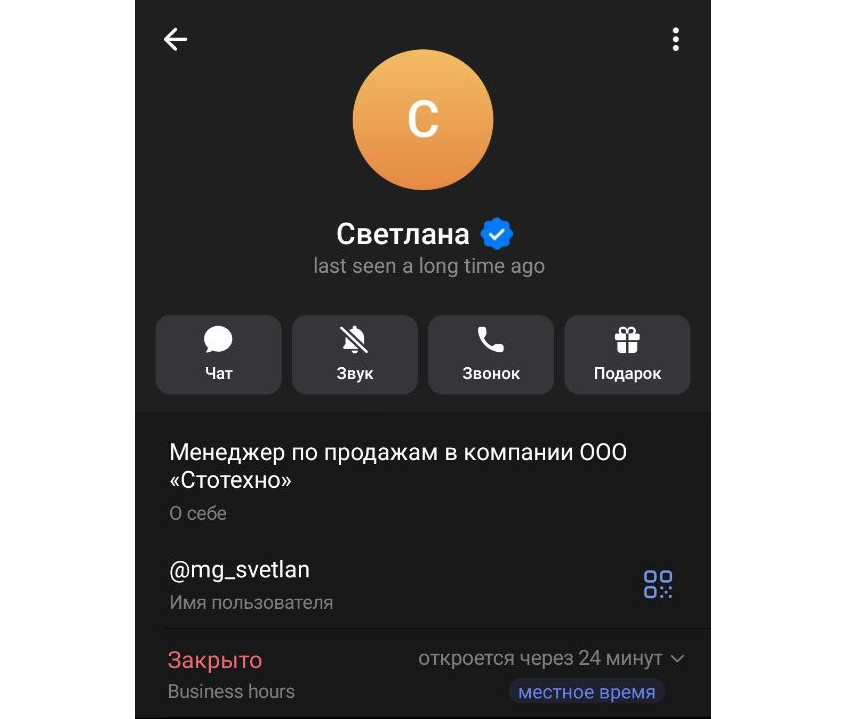Open the three-dot overflow menu
This screenshot has height=719, width=846.
point(676,39)
